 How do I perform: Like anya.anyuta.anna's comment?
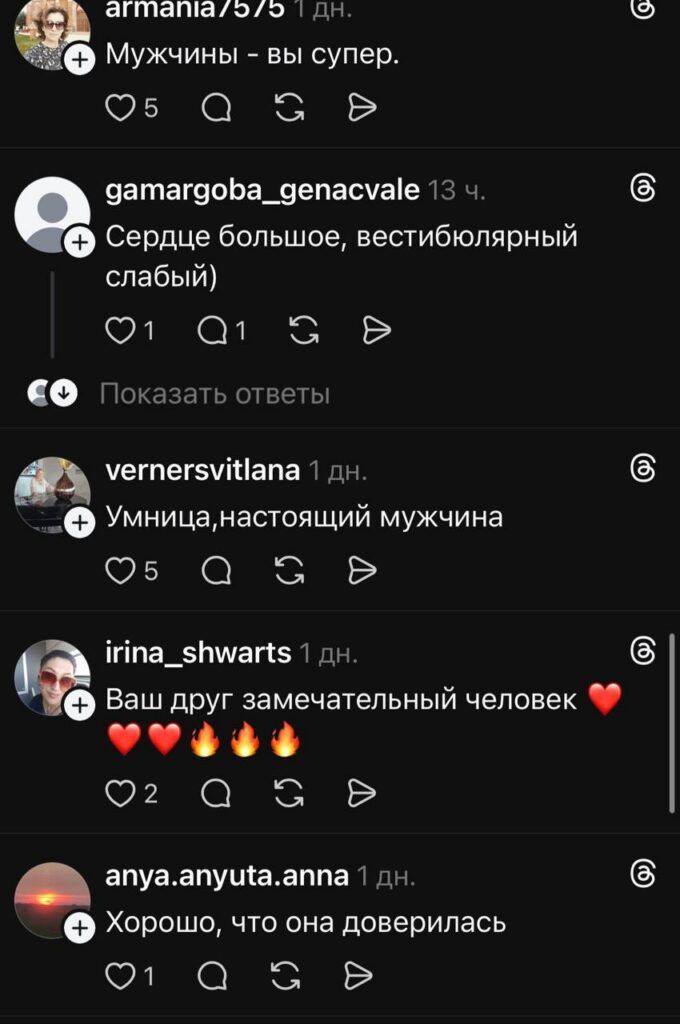coord(120,975)
